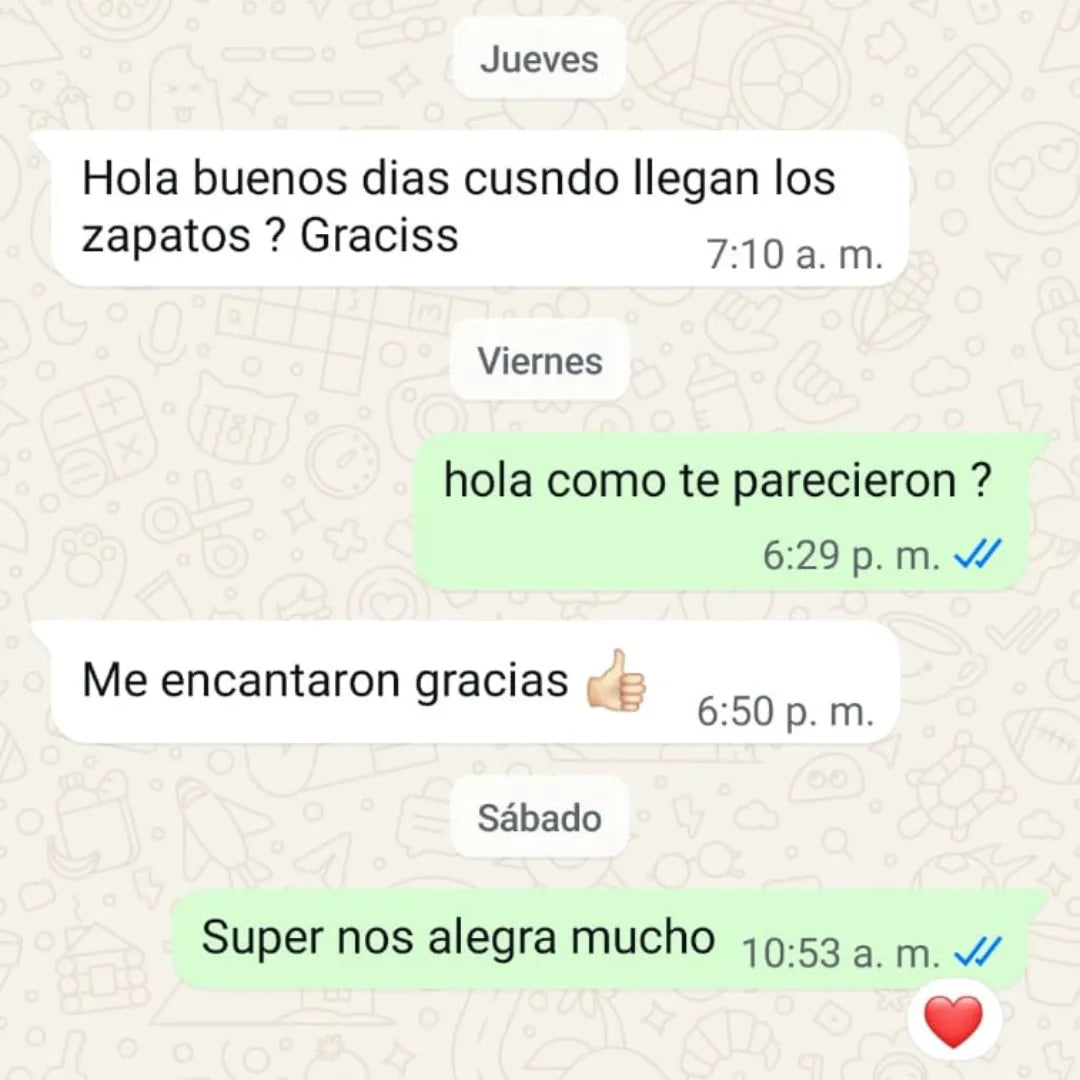Open the heart reaction on the last message
Screen dimensions: 1080x1080
click(x=953, y=1022)
